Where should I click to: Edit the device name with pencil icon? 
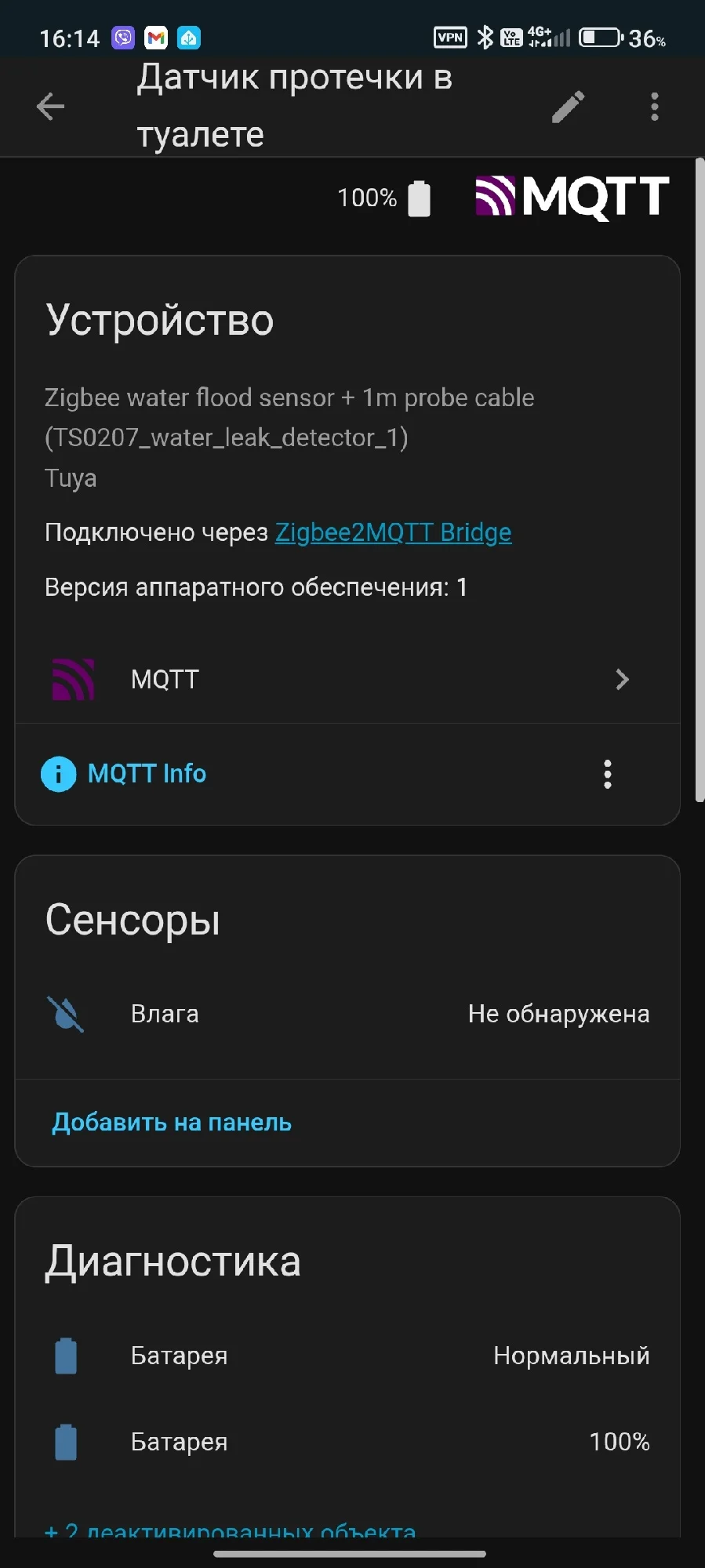[x=568, y=107]
